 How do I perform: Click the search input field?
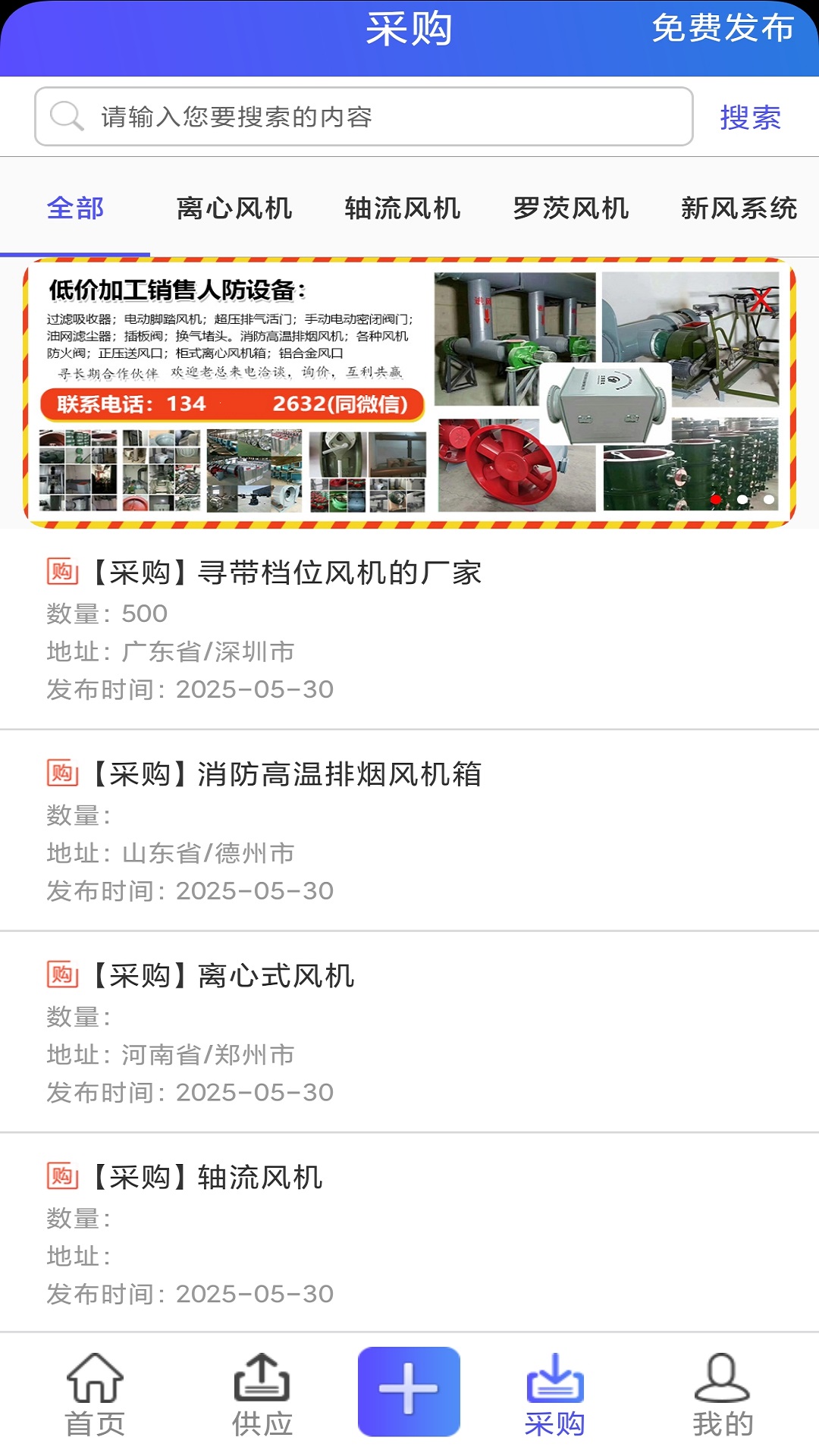click(364, 115)
